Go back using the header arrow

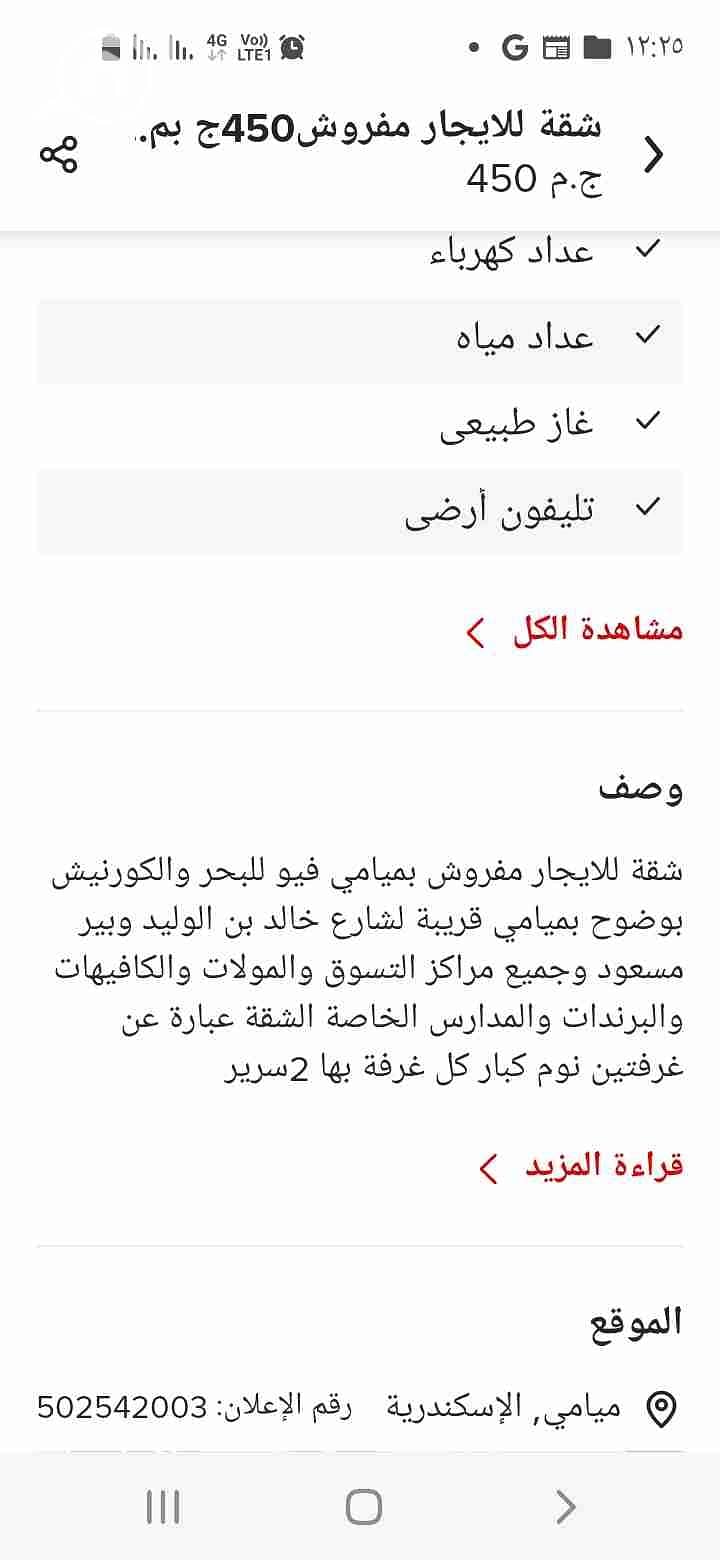(x=653, y=155)
